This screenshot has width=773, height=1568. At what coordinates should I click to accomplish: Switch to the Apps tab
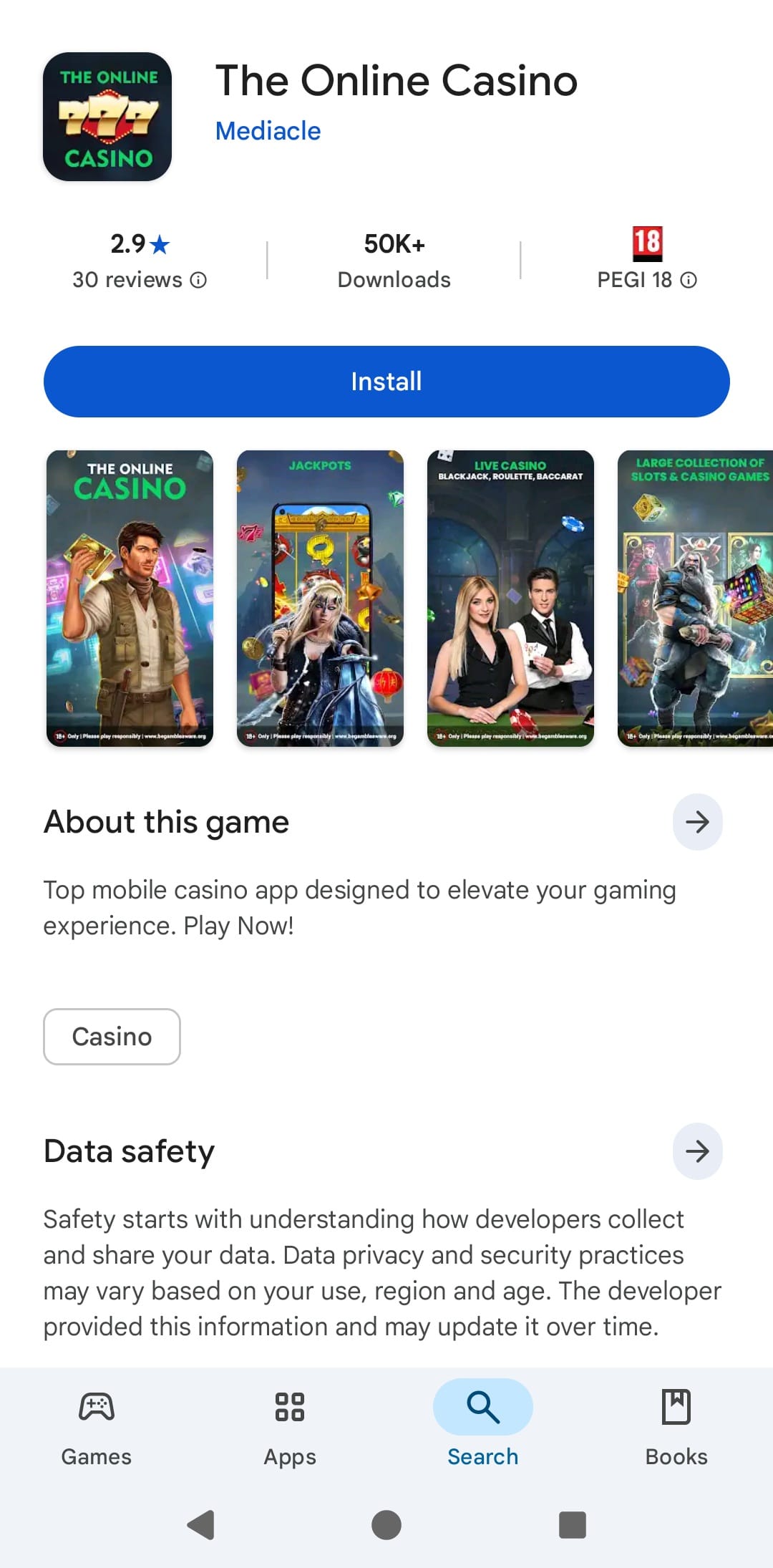[290, 1425]
